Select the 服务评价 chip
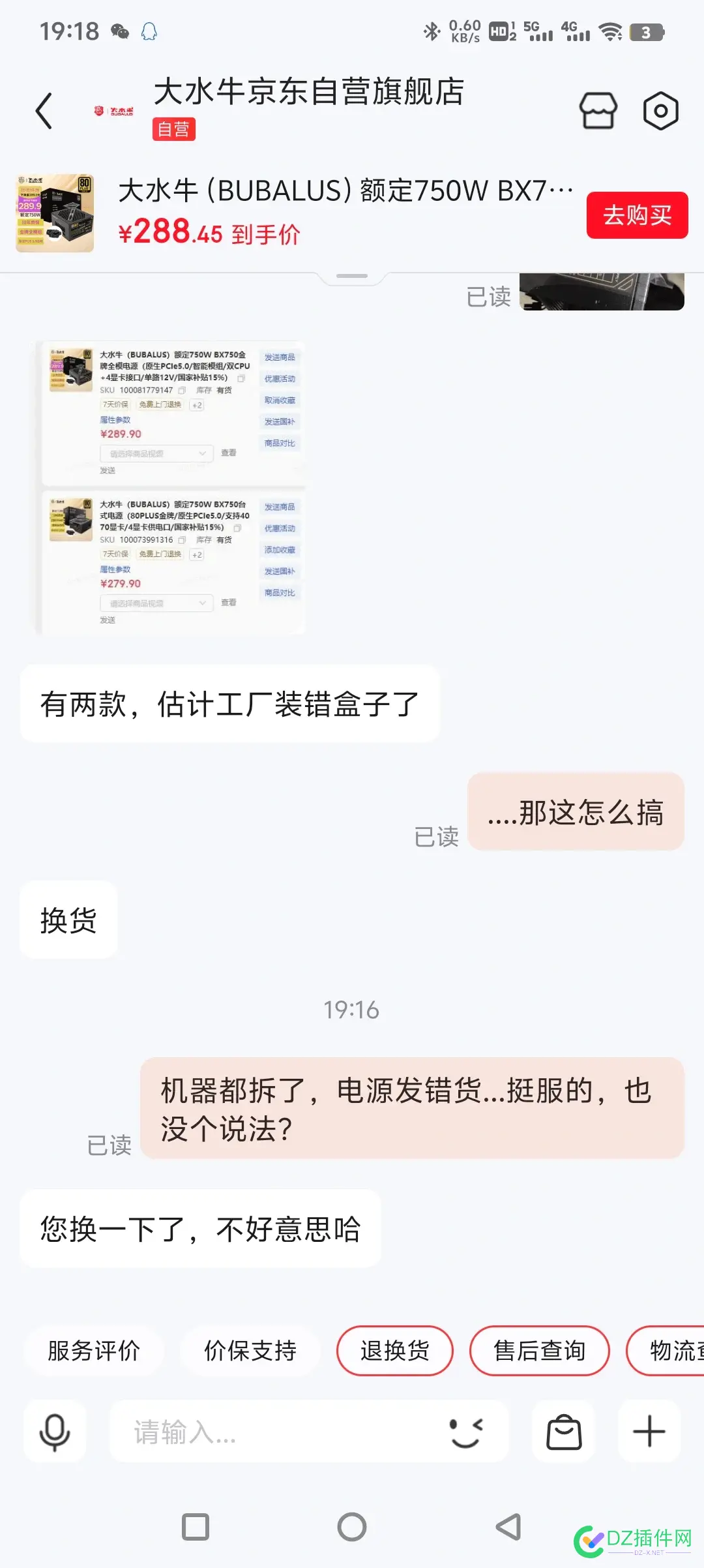 click(x=94, y=1350)
